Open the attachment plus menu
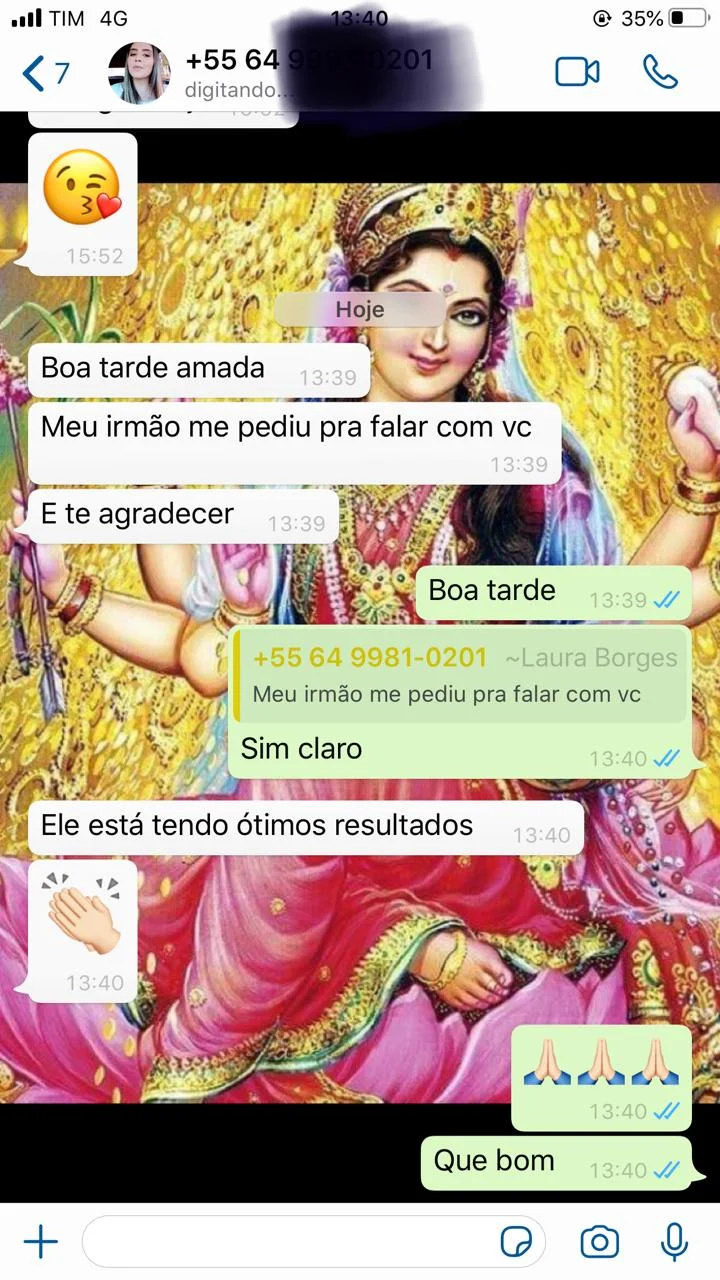This screenshot has height=1280, width=720. click(40, 1242)
